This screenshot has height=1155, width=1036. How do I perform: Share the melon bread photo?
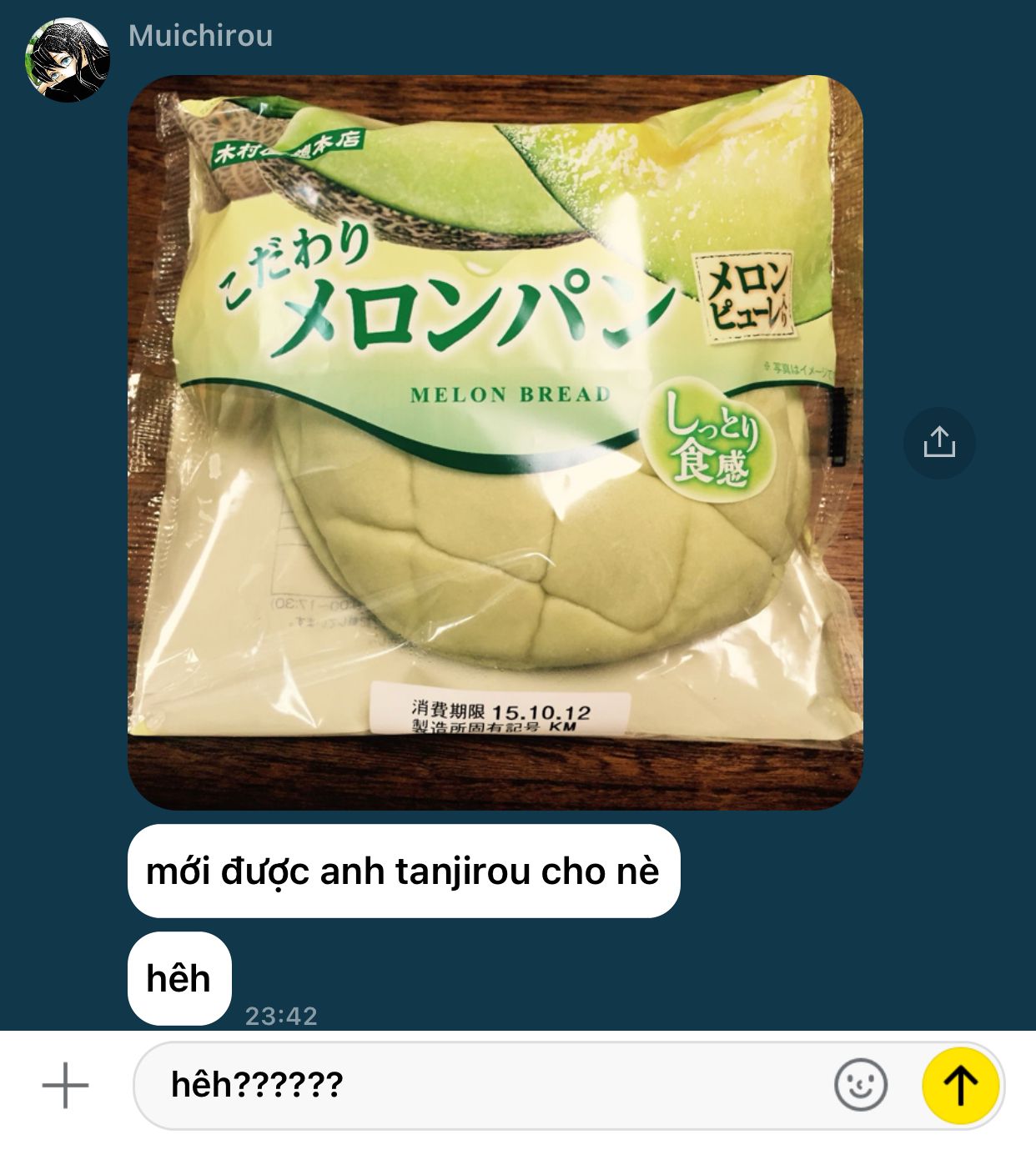click(x=939, y=443)
